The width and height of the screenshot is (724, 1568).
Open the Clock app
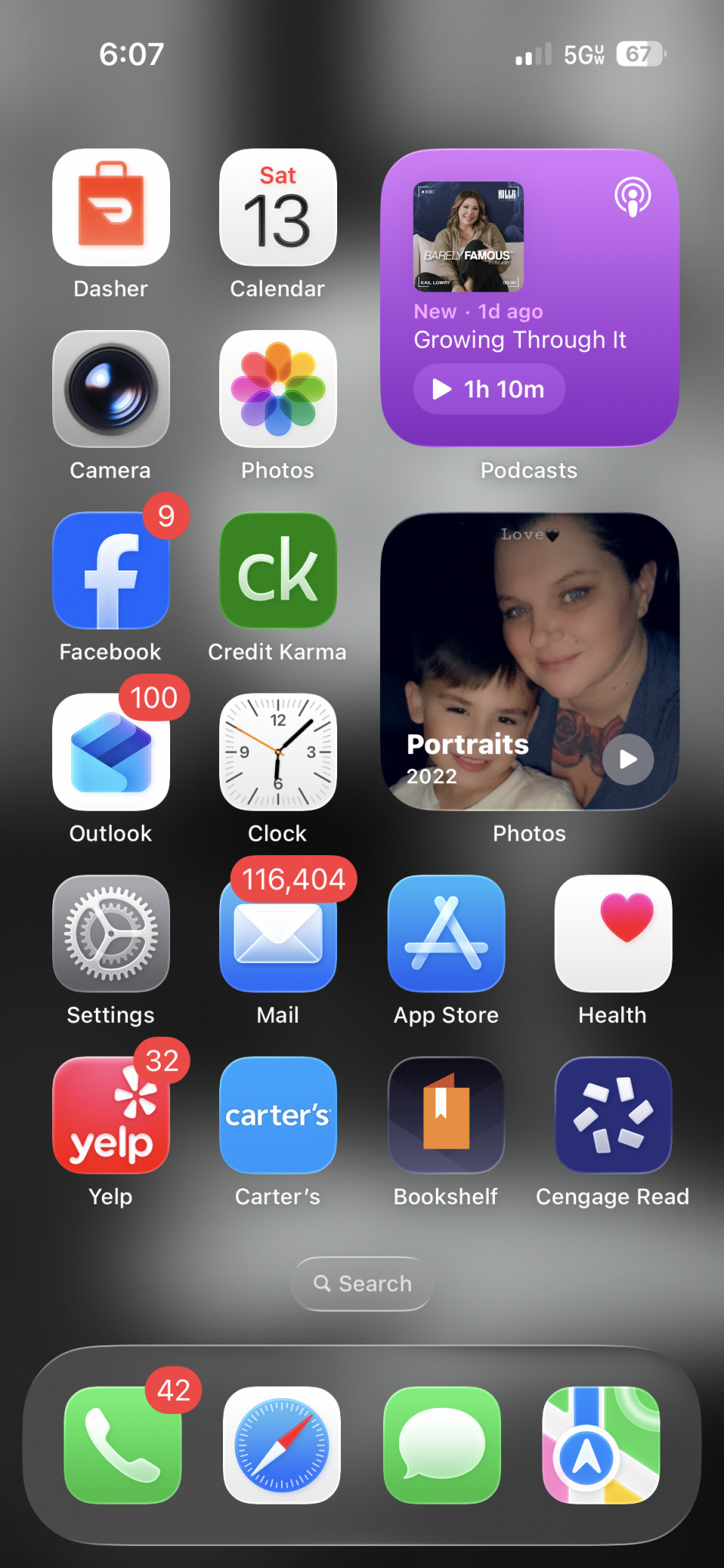pyautogui.click(x=278, y=752)
